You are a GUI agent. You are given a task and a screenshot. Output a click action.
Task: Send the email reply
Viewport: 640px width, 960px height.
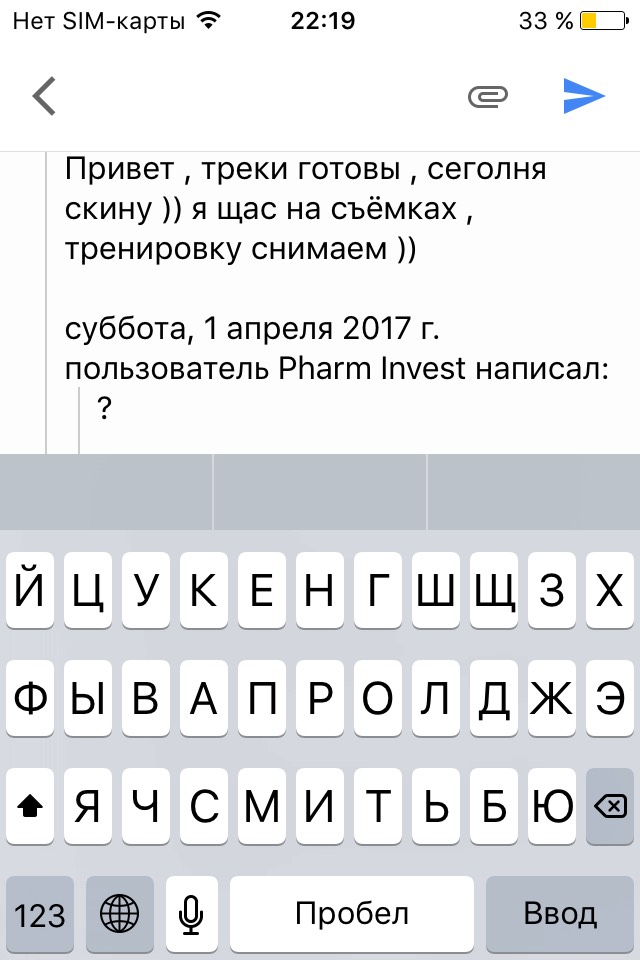pos(584,96)
